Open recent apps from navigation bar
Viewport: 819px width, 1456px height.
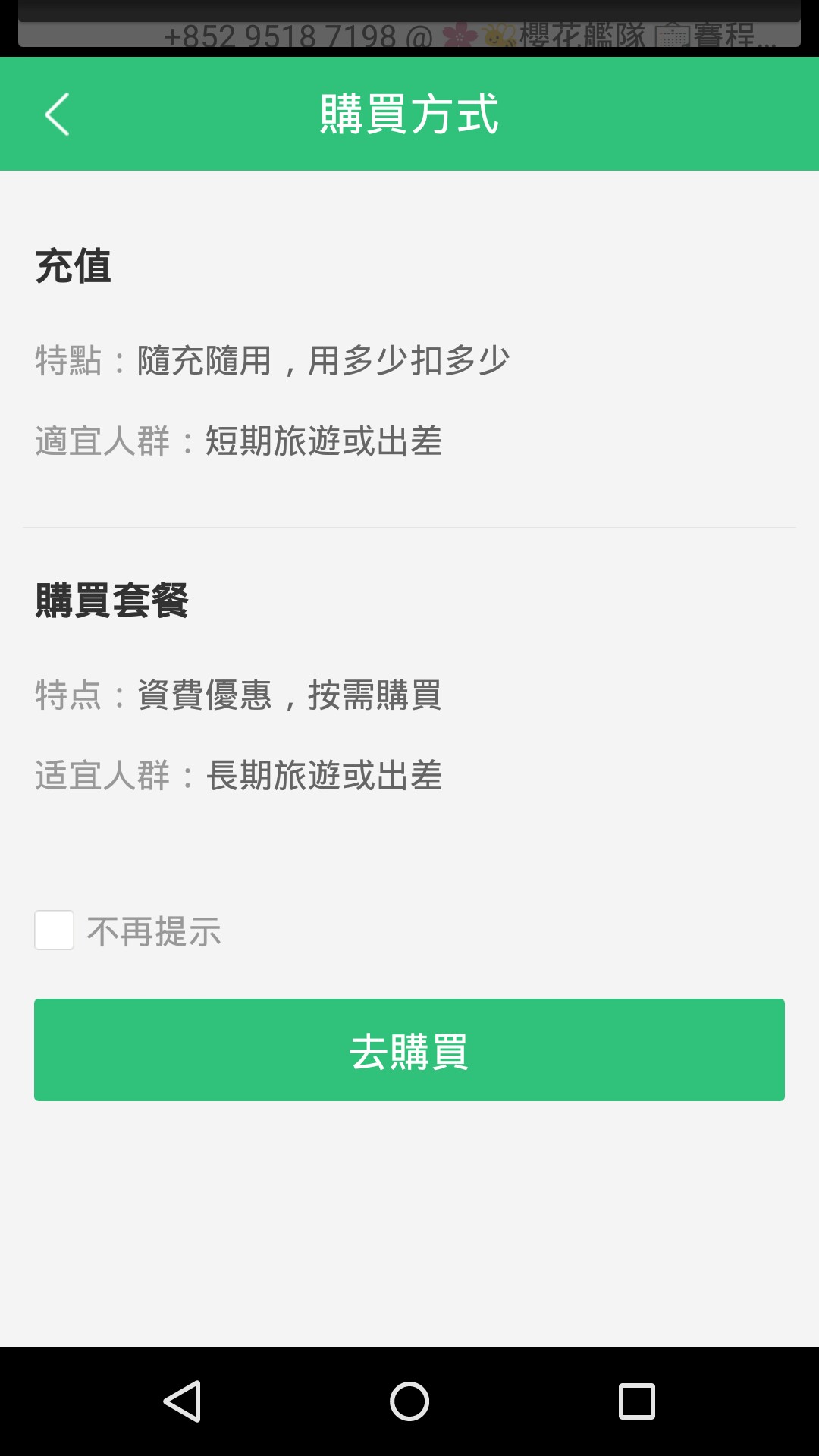[636, 1401]
